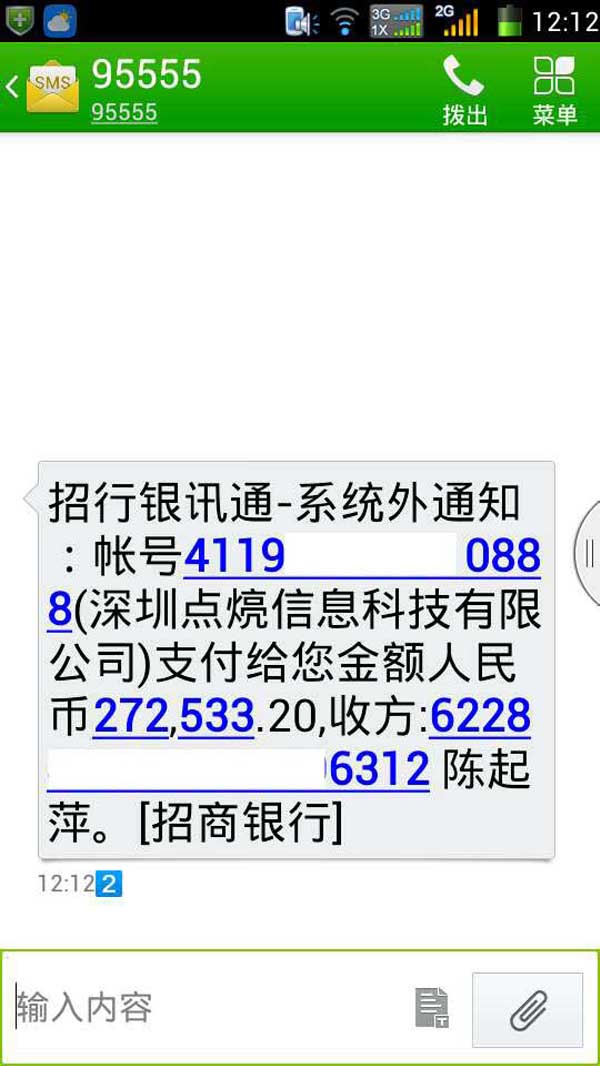Open the side handle on the right edge
Image resolution: width=600 pixels, height=1066 pixels.
pos(590,550)
